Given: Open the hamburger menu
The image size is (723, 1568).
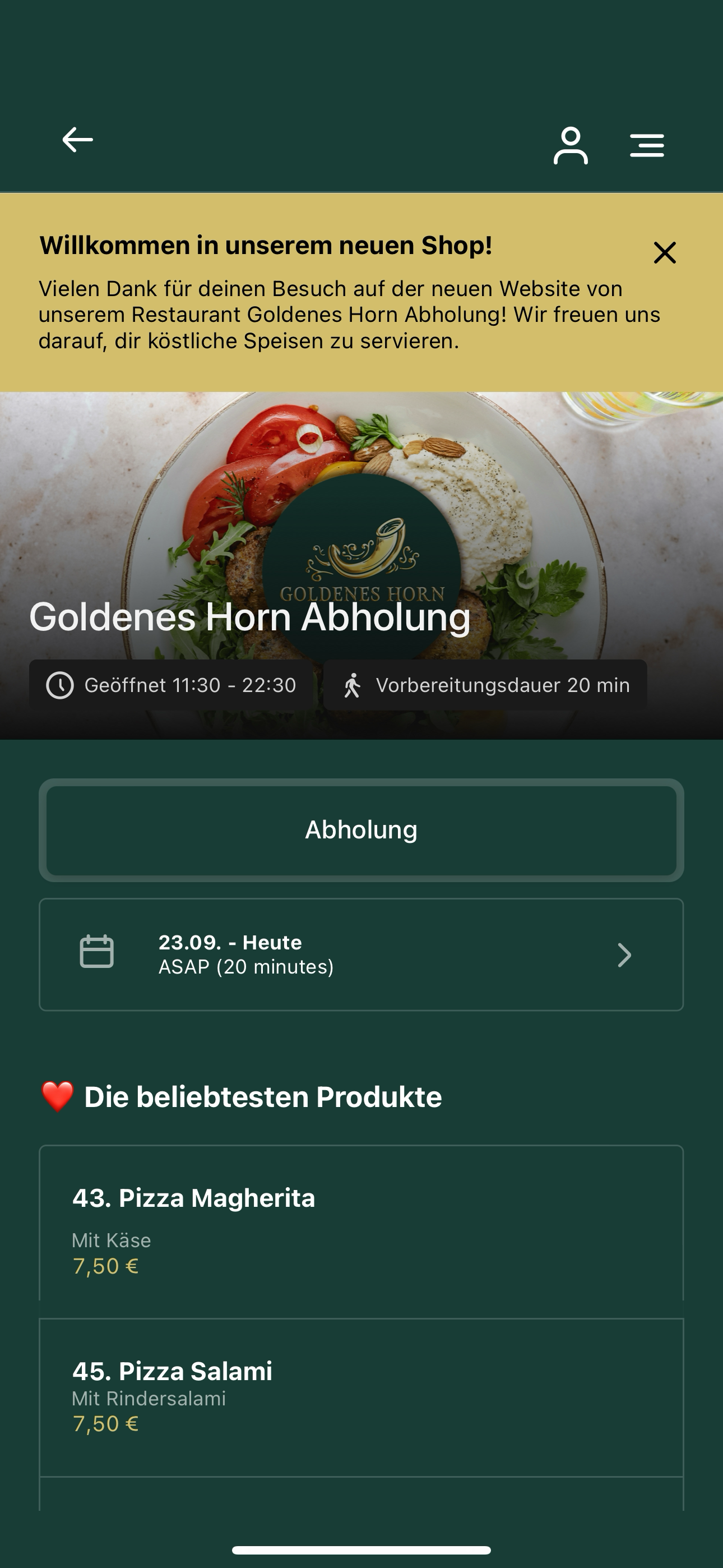Looking at the screenshot, I should (646, 145).
